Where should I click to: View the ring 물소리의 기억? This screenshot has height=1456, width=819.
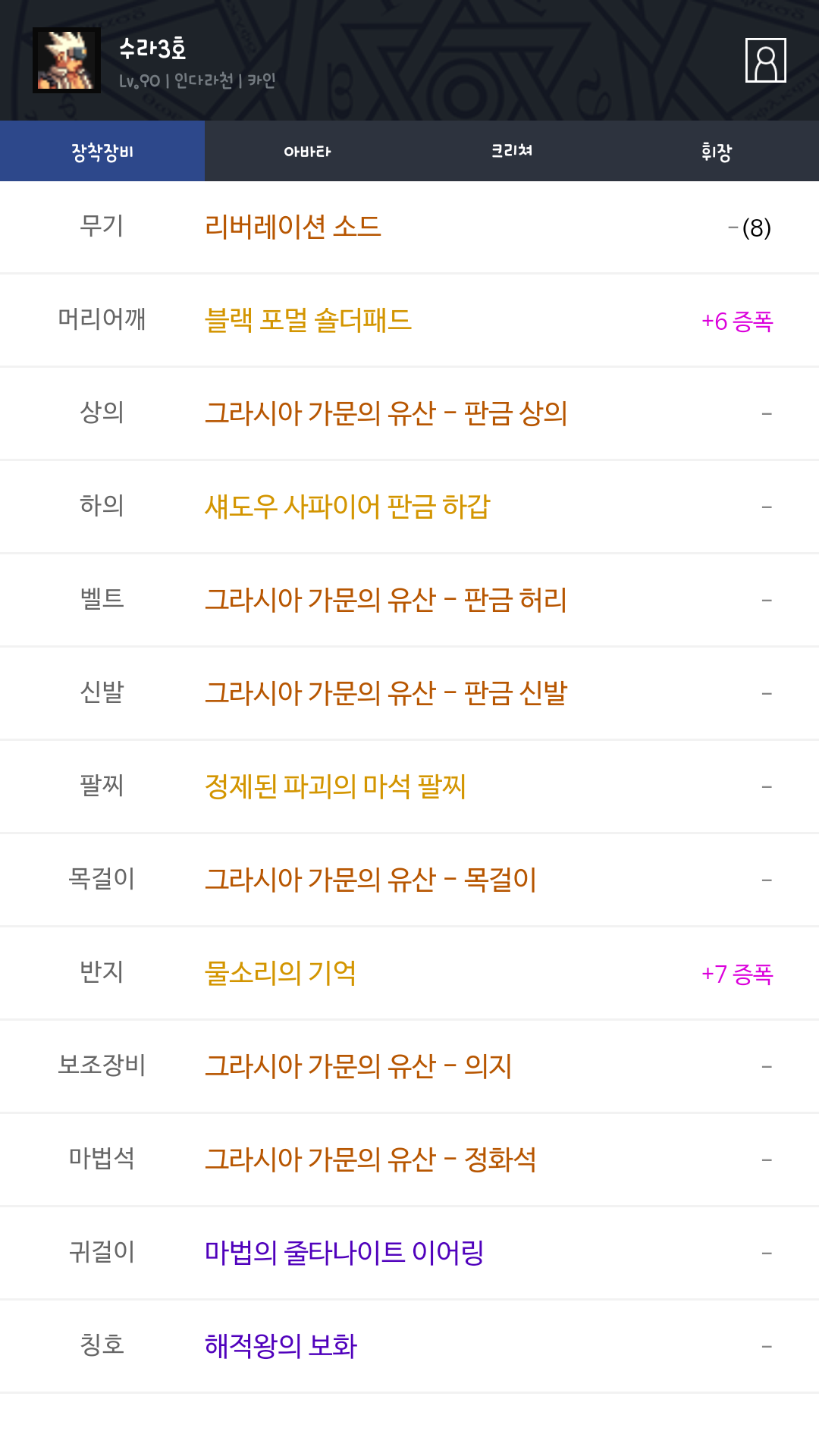pyautogui.click(x=281, y=973)
